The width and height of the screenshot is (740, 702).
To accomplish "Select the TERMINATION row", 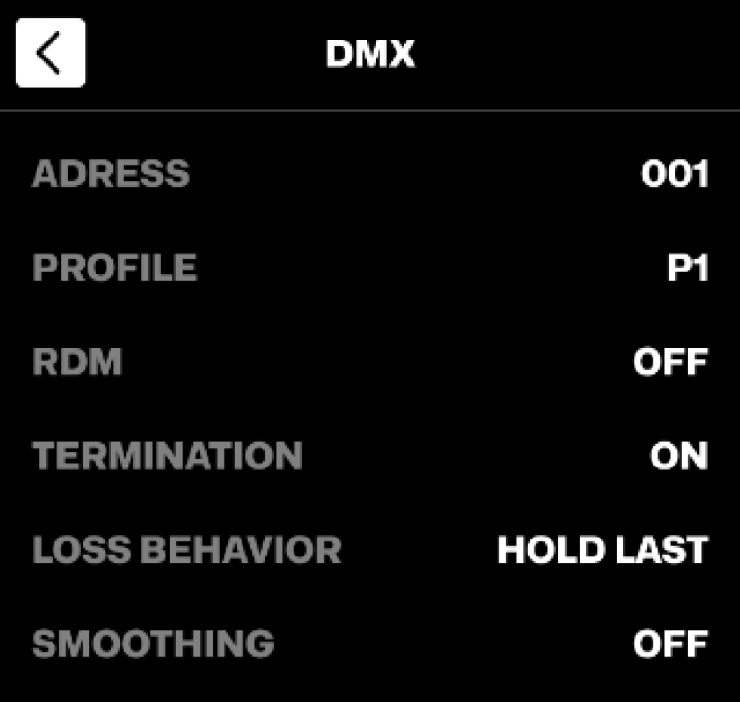I will click(x=370, y=456).
